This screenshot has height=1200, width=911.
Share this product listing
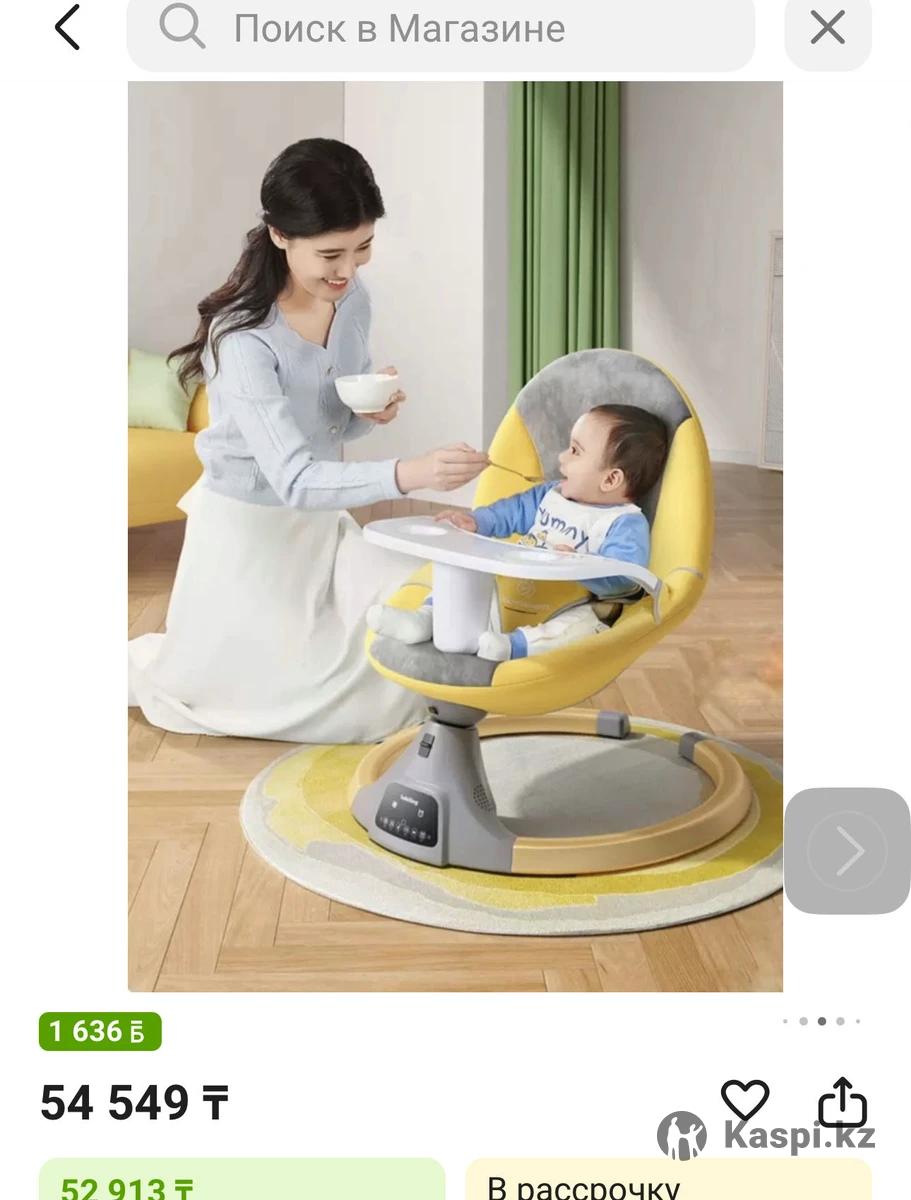pos(842,1102)
